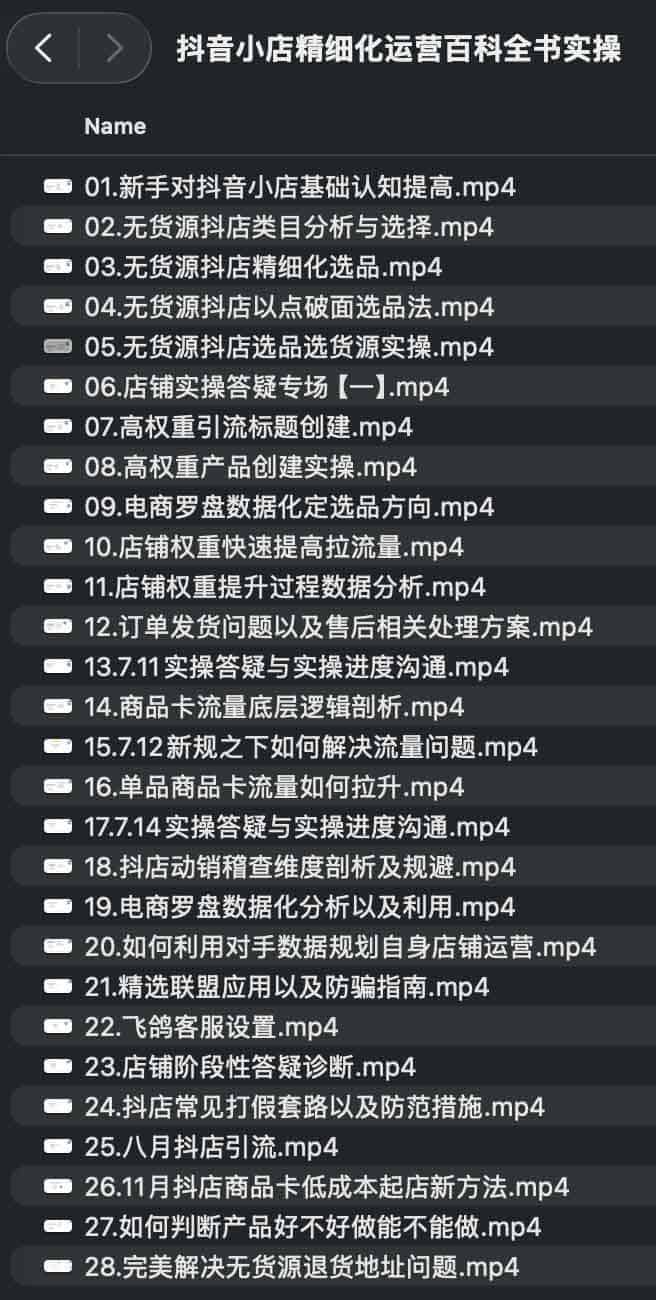Open 03.无货源抖店精细化选品.mp4 video

tap(263, 267)
